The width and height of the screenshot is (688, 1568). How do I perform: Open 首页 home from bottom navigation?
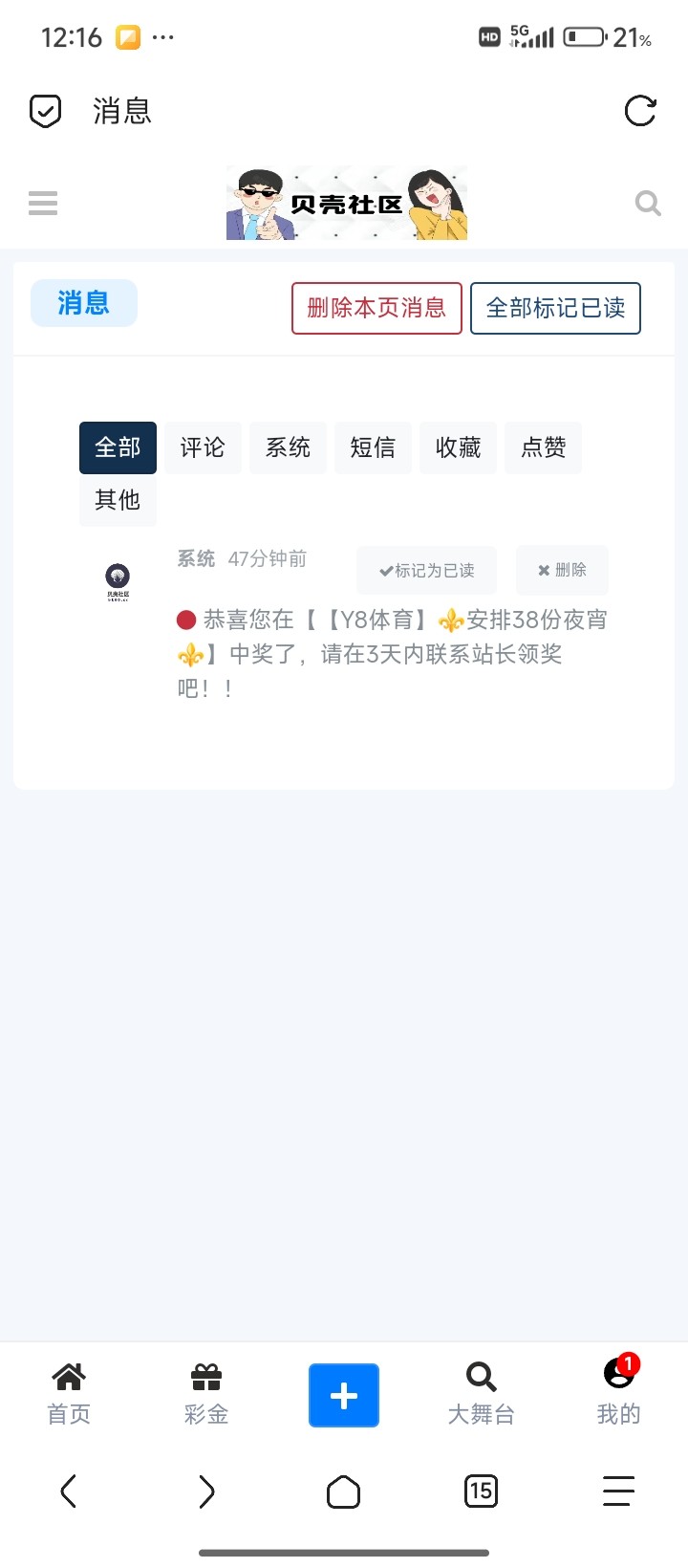click(x=68, y=1395)
